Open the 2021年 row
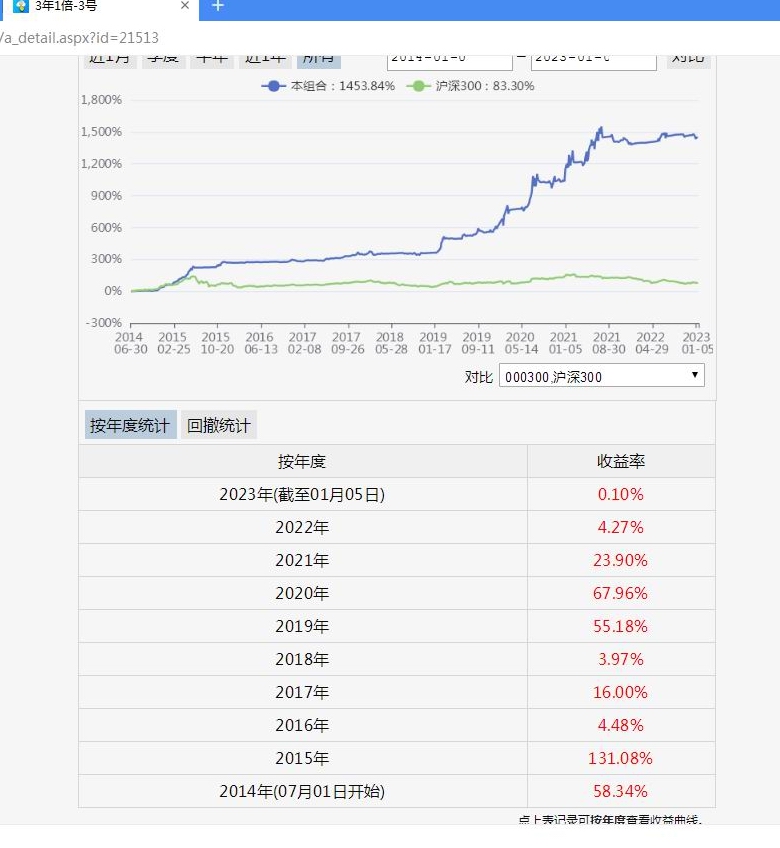This screenshot has width=780, height=848. point(302,560)
